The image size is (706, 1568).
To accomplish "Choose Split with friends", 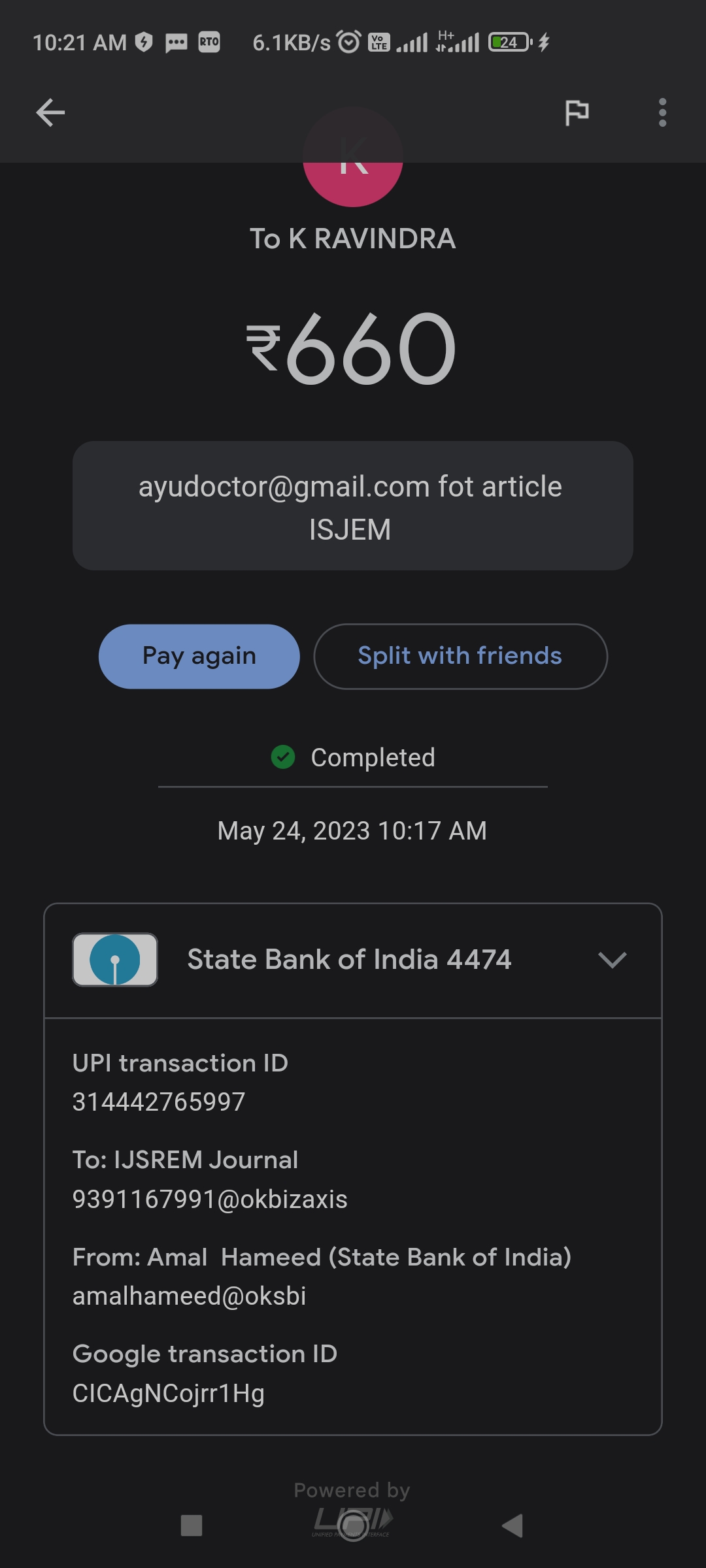I will pyautogui.click(x=460, y=656).
